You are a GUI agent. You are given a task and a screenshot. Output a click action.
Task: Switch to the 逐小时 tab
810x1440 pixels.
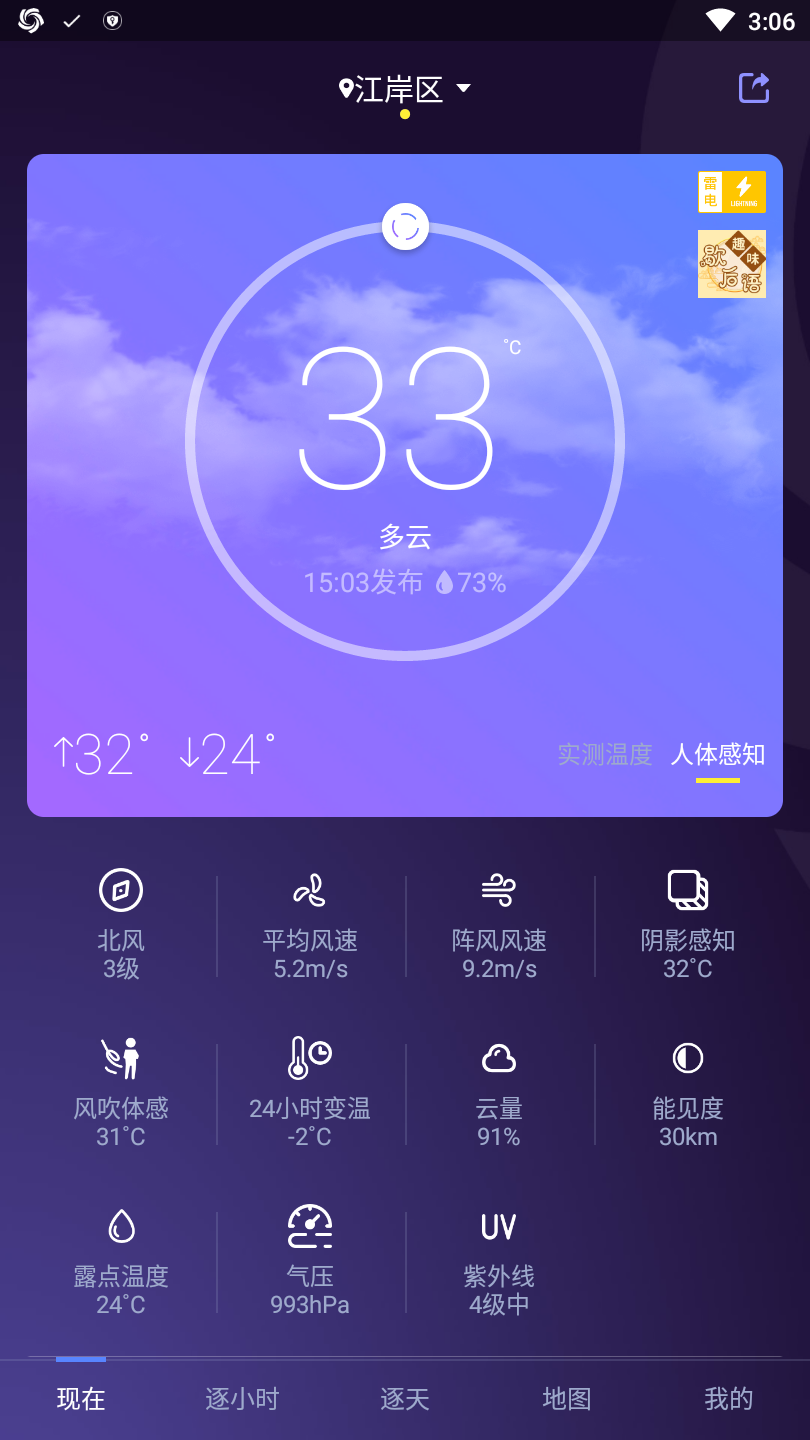(x=242, y=1399)
